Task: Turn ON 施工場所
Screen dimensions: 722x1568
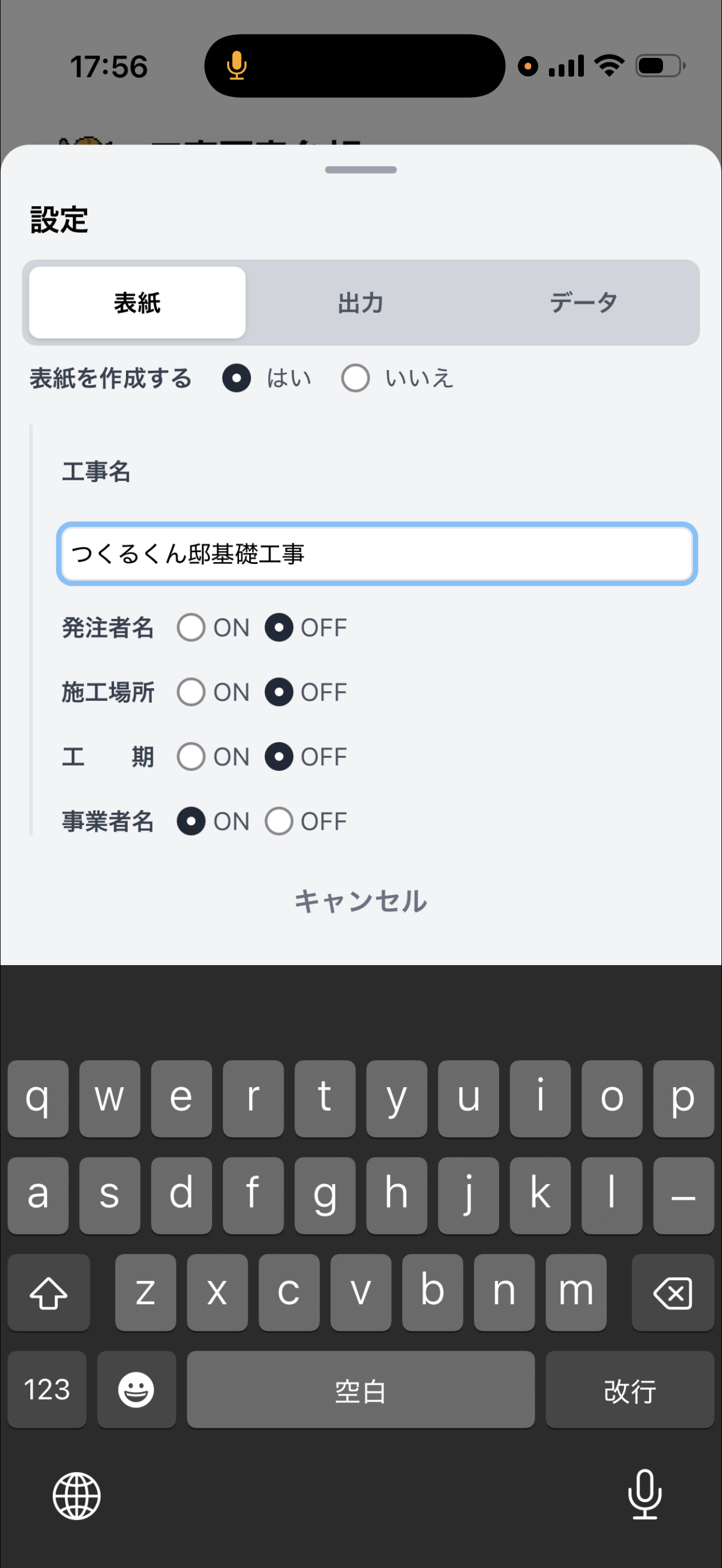Action: [191, 692]
